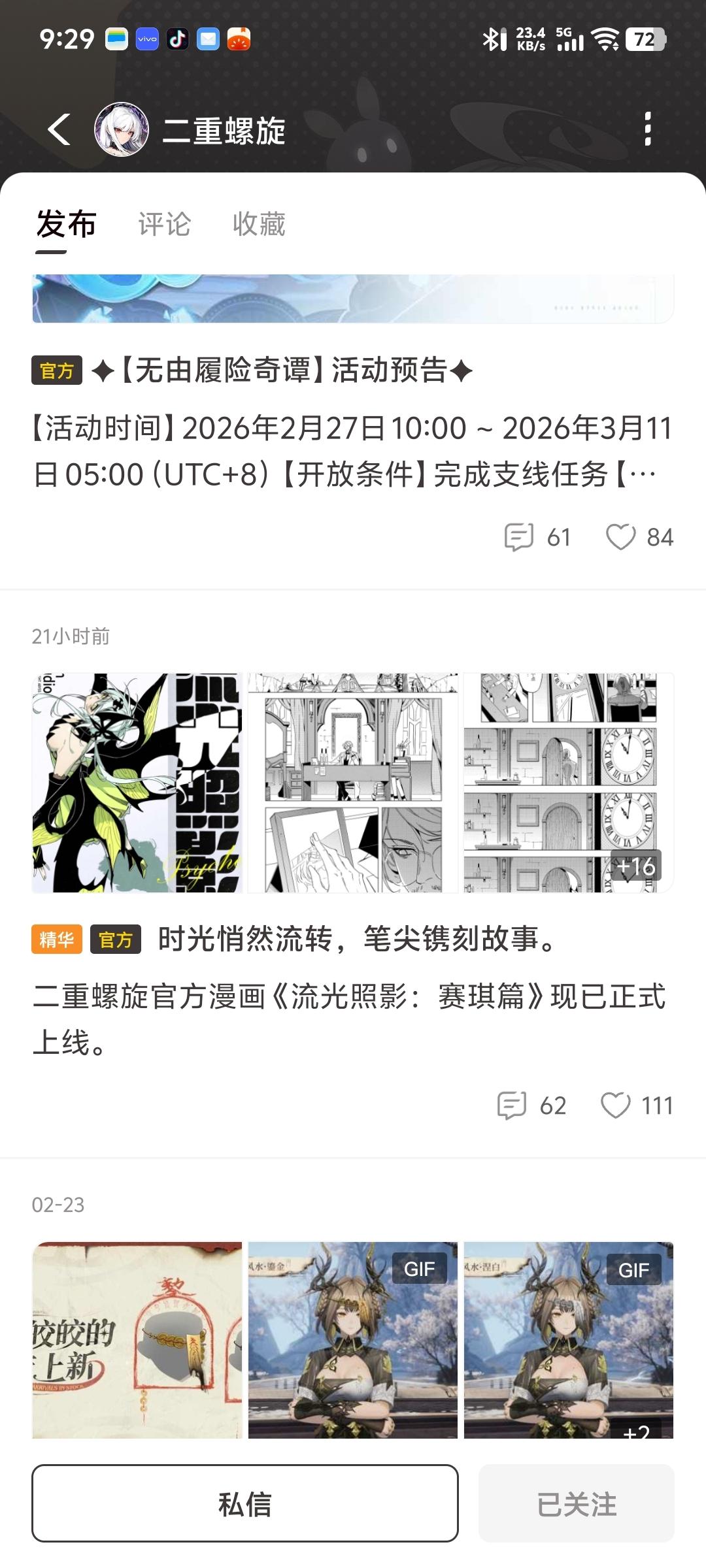
Task: Switch to the 收藏 tab
Action: (x=259, y=224)
